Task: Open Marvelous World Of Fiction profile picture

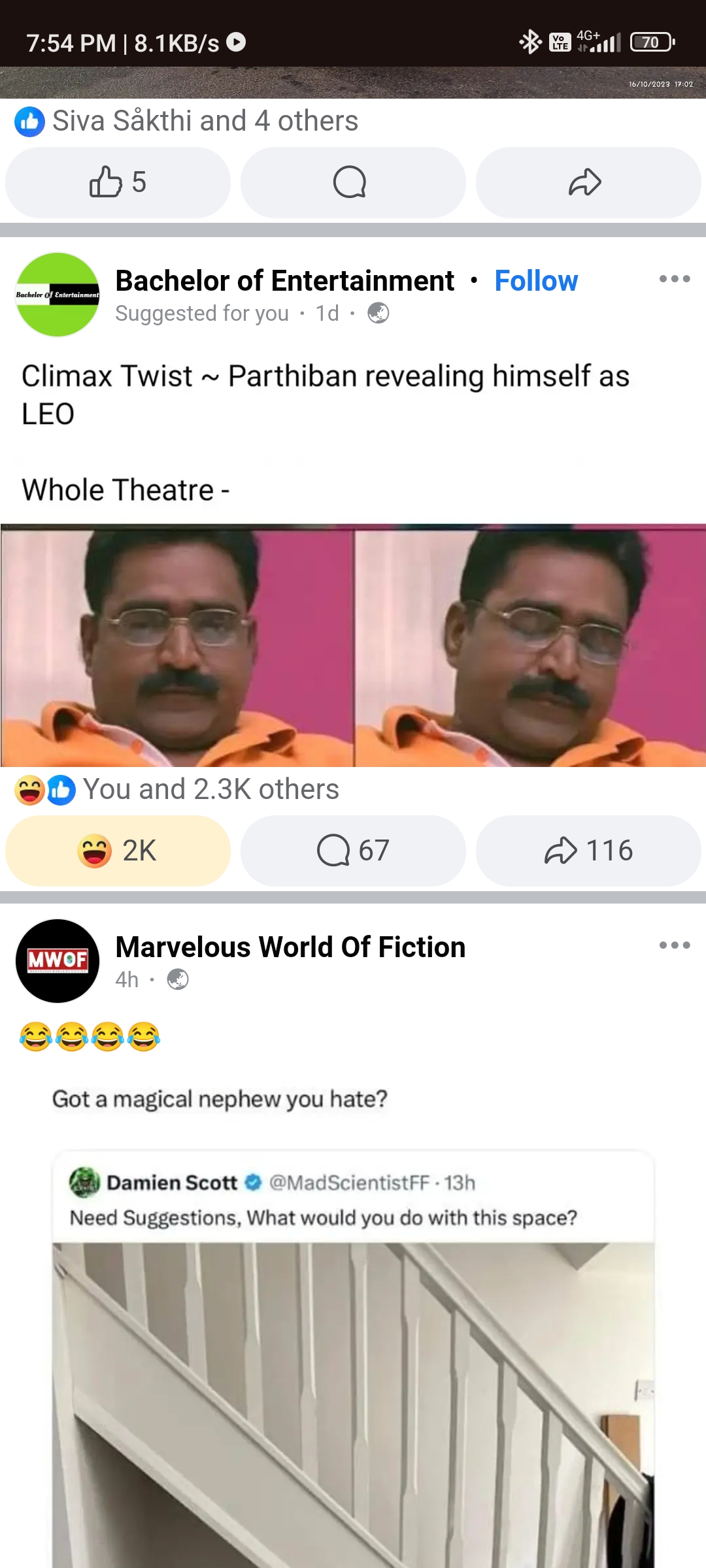Action: click(58, 961)
